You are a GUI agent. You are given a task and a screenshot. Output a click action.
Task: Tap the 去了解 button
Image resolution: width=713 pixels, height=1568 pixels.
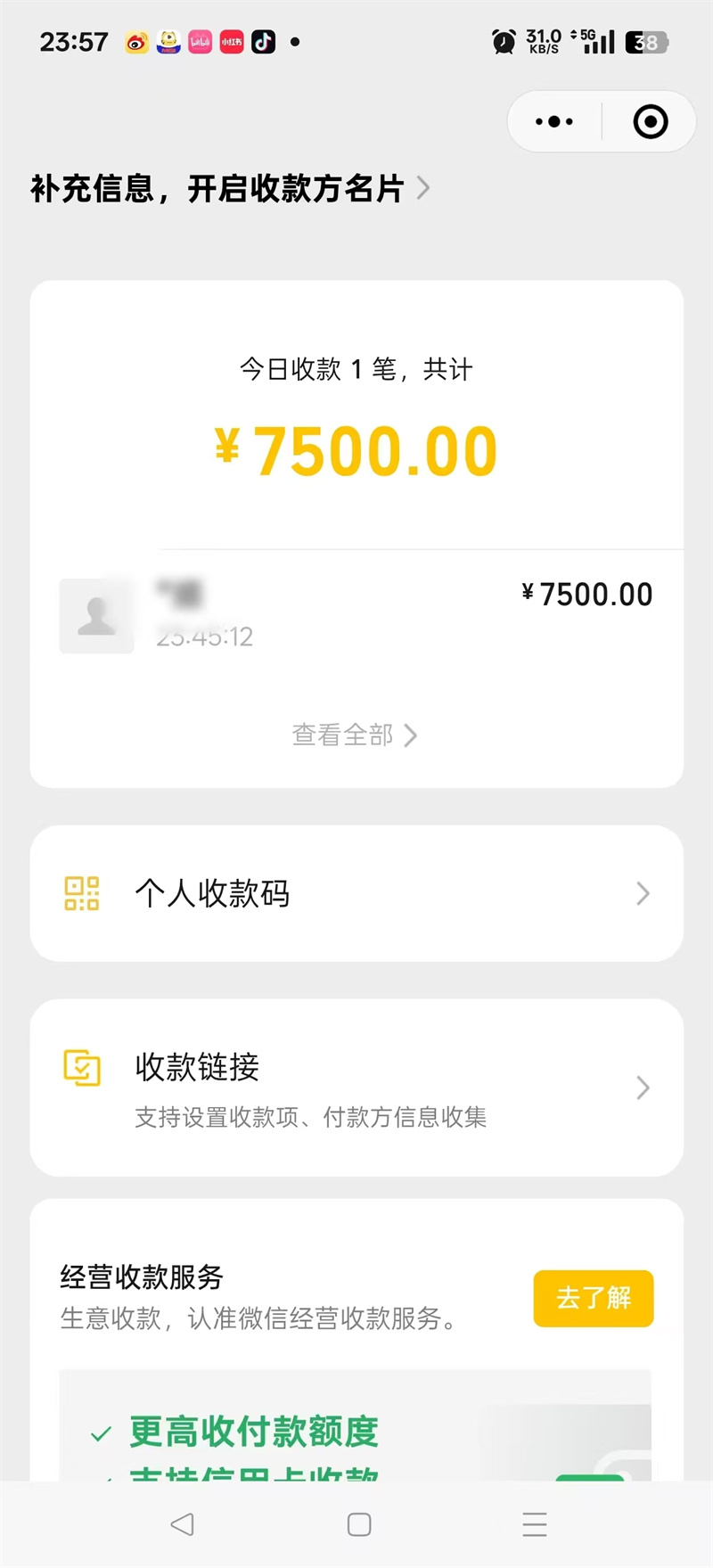594,1298
